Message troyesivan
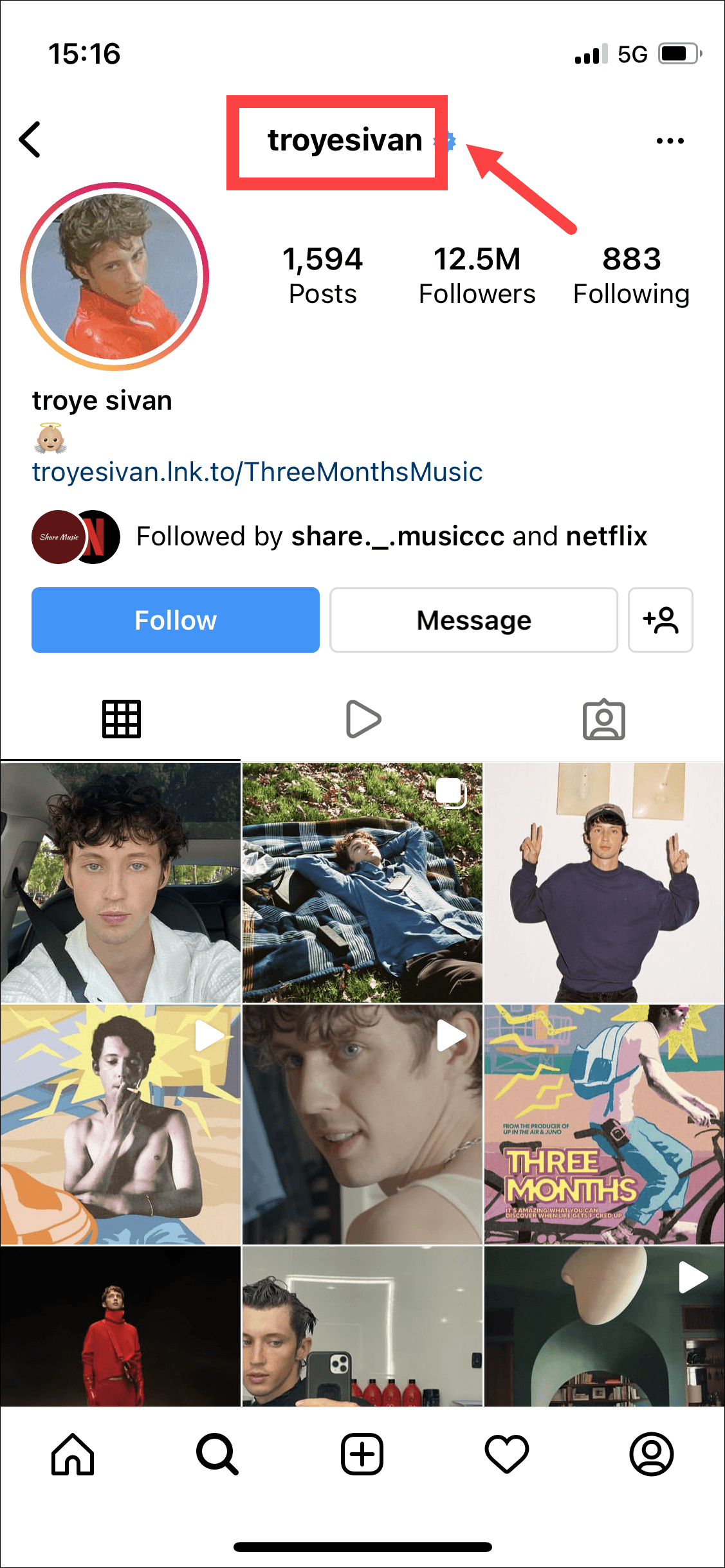 (473, 620)
